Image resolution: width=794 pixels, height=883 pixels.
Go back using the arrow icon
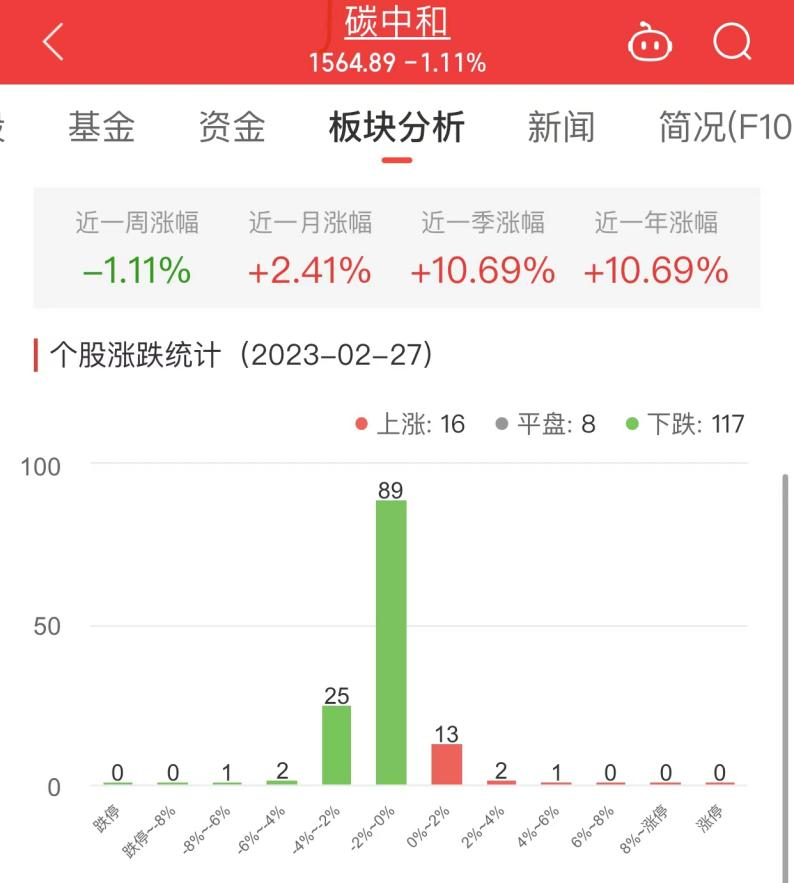click(53, 42)
